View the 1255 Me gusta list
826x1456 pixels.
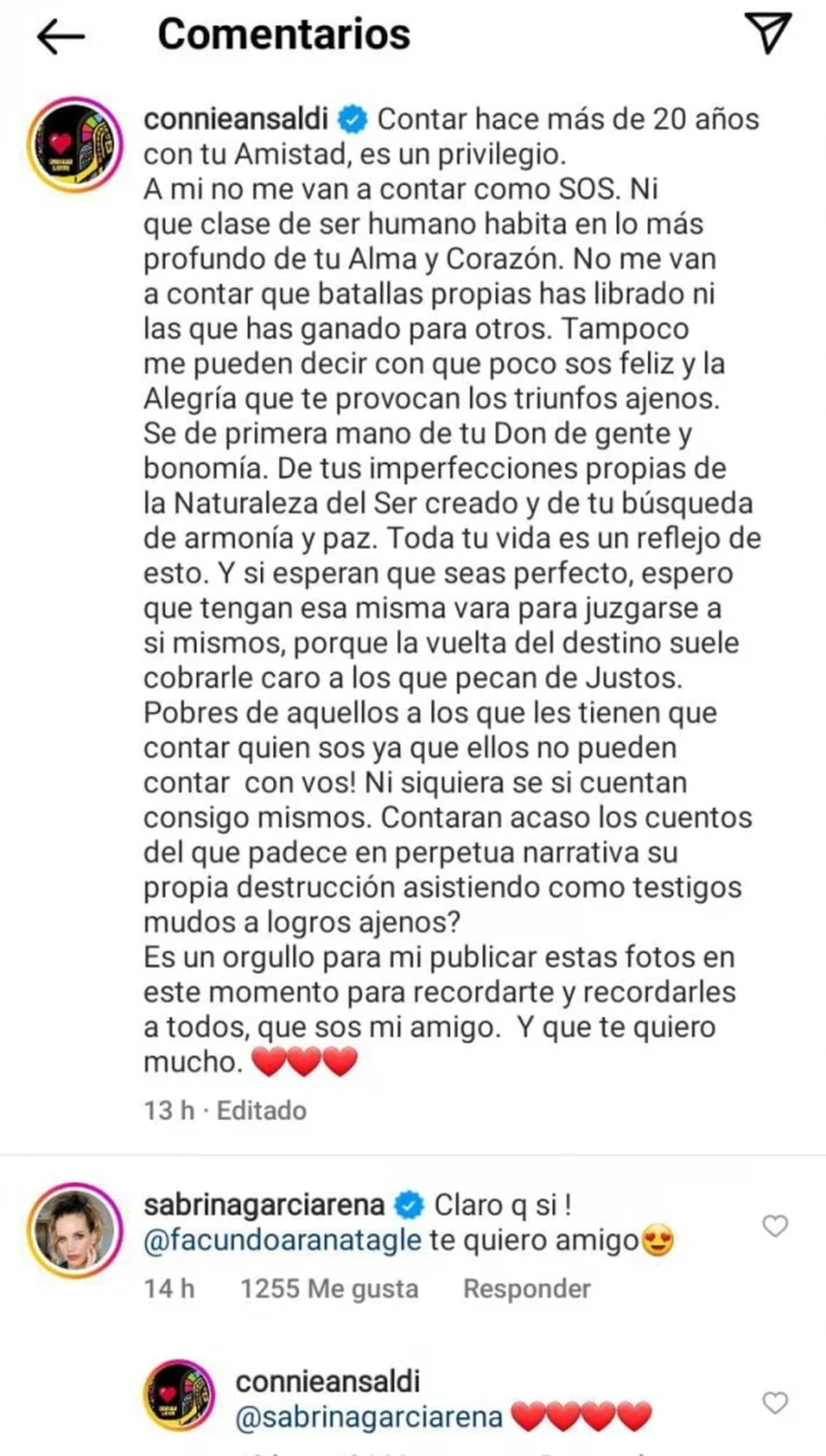point(329,1289)
